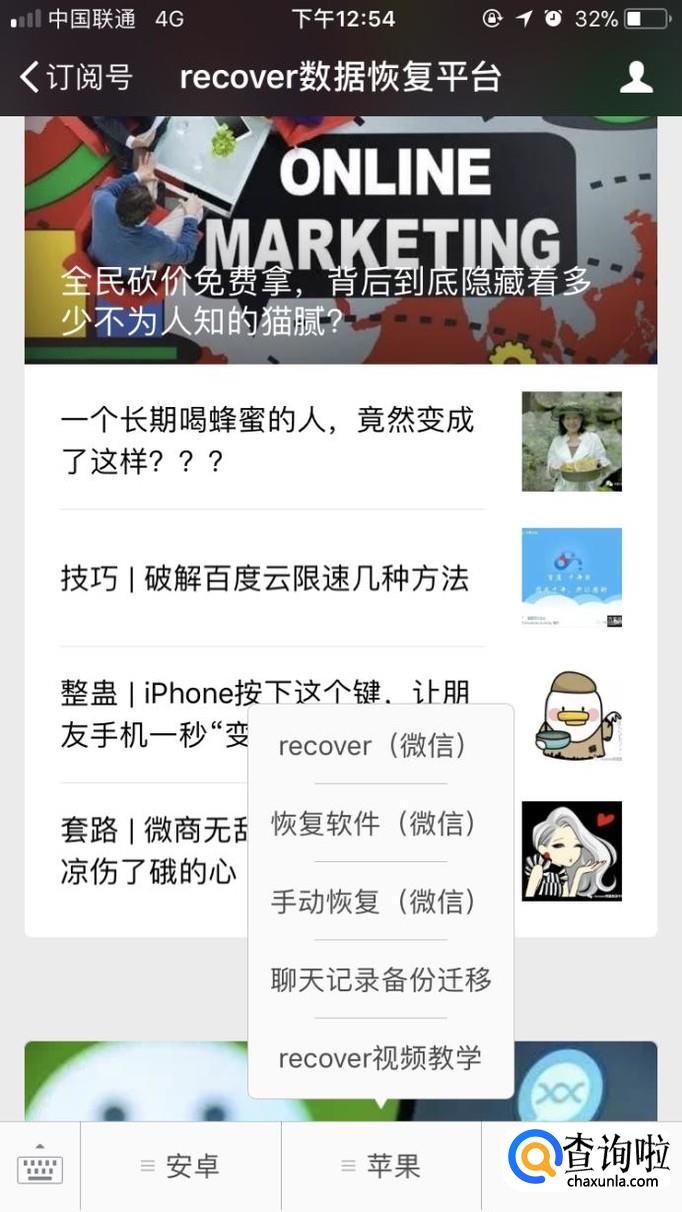
Task: Choose 恢复软件（微信） menu option
Action: click(381, 824)
